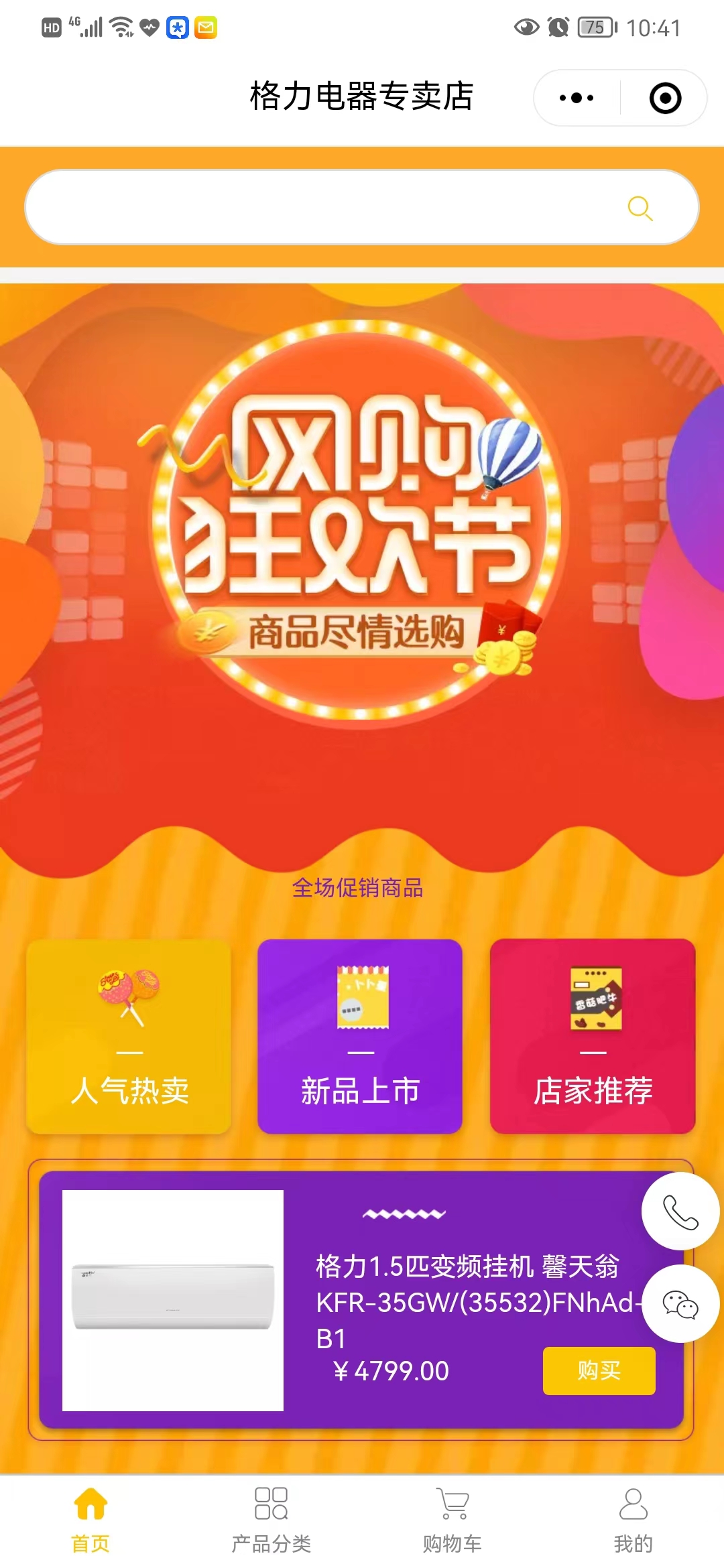Tap 购买 for the Gree air conditioner

pyautogui.click(x=599, y=1371)
